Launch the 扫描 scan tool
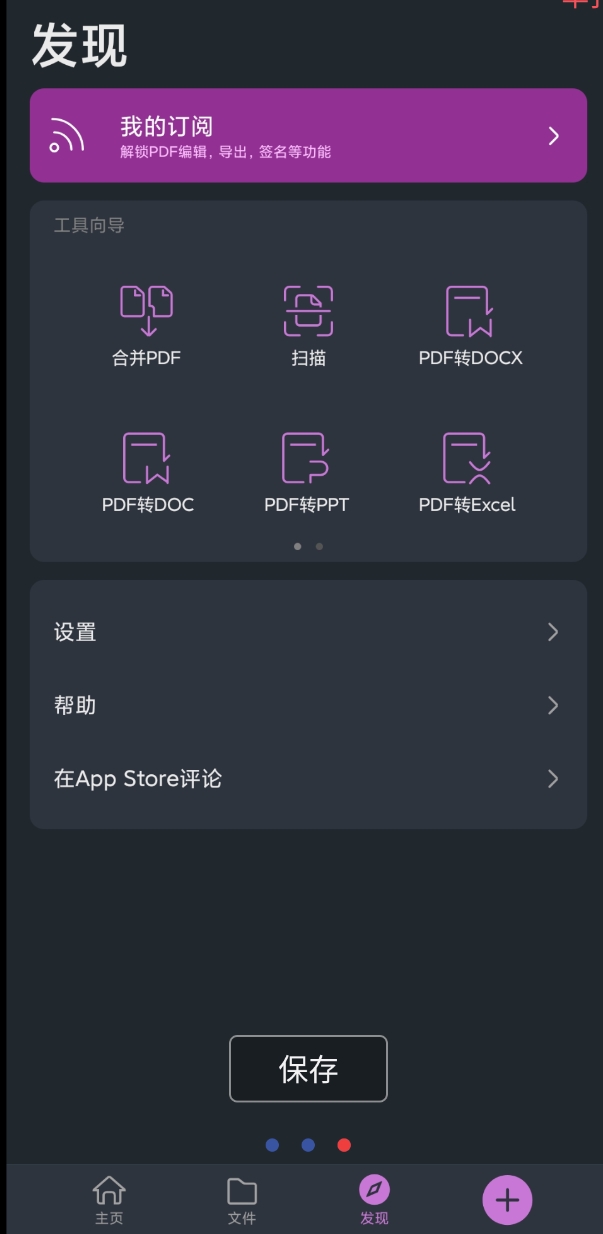Viewport: 603px width, 1234px height. [308, 327]
